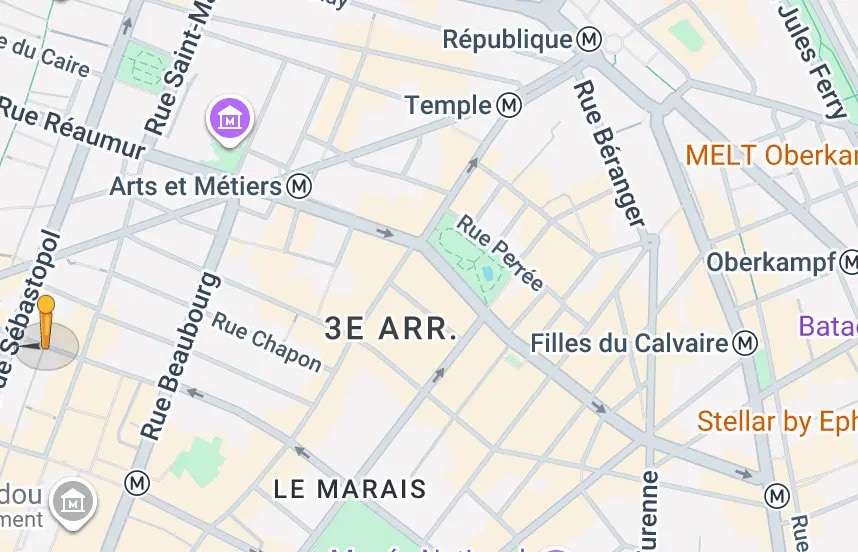Image resolution: width=858 pixels, height=552 pixels.
Task: Open the MELT Oberkampf restaurant place
Action: (x=771, y=155)
